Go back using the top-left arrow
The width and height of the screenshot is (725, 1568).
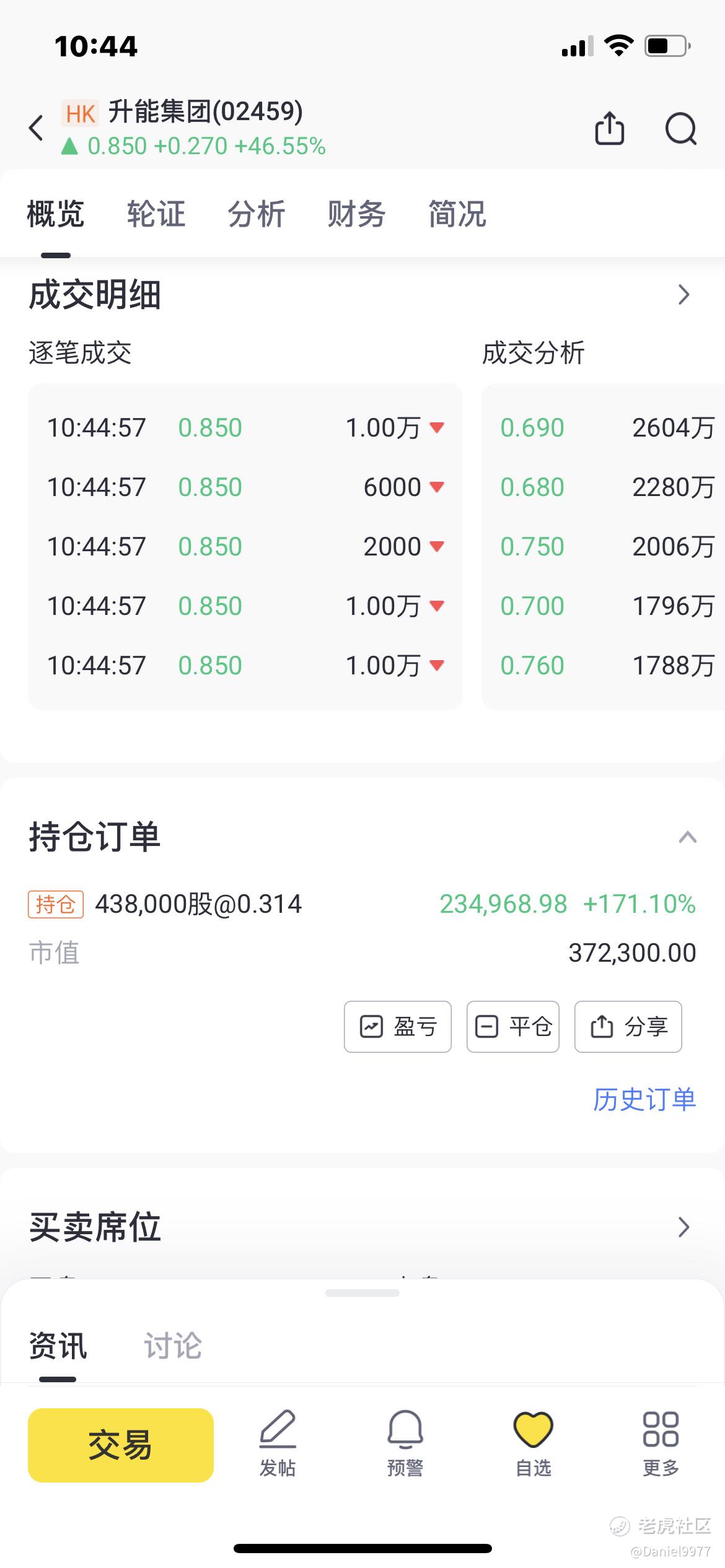tap(37, 128)
